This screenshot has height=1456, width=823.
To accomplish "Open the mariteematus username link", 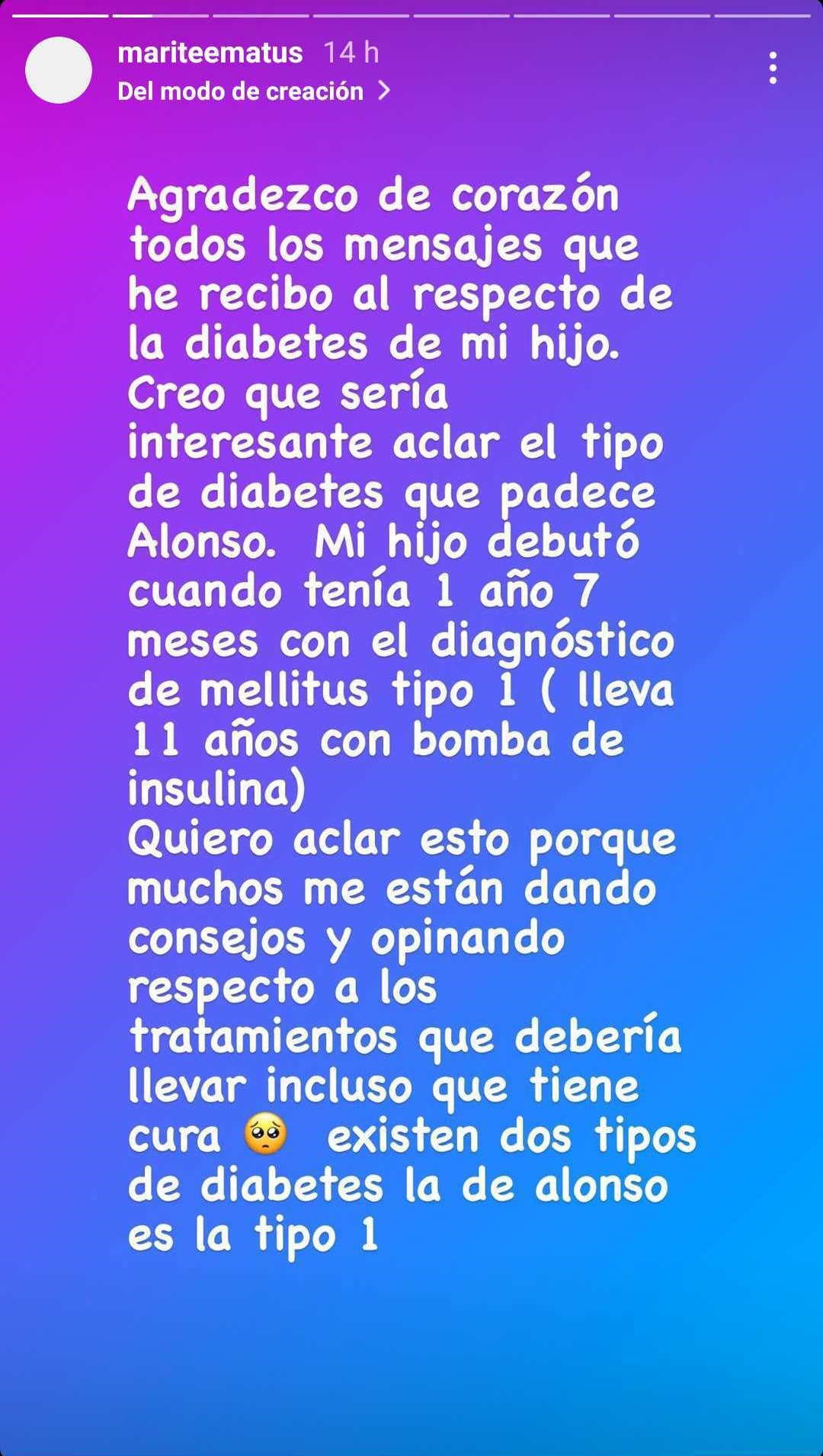I will [210, 53].
